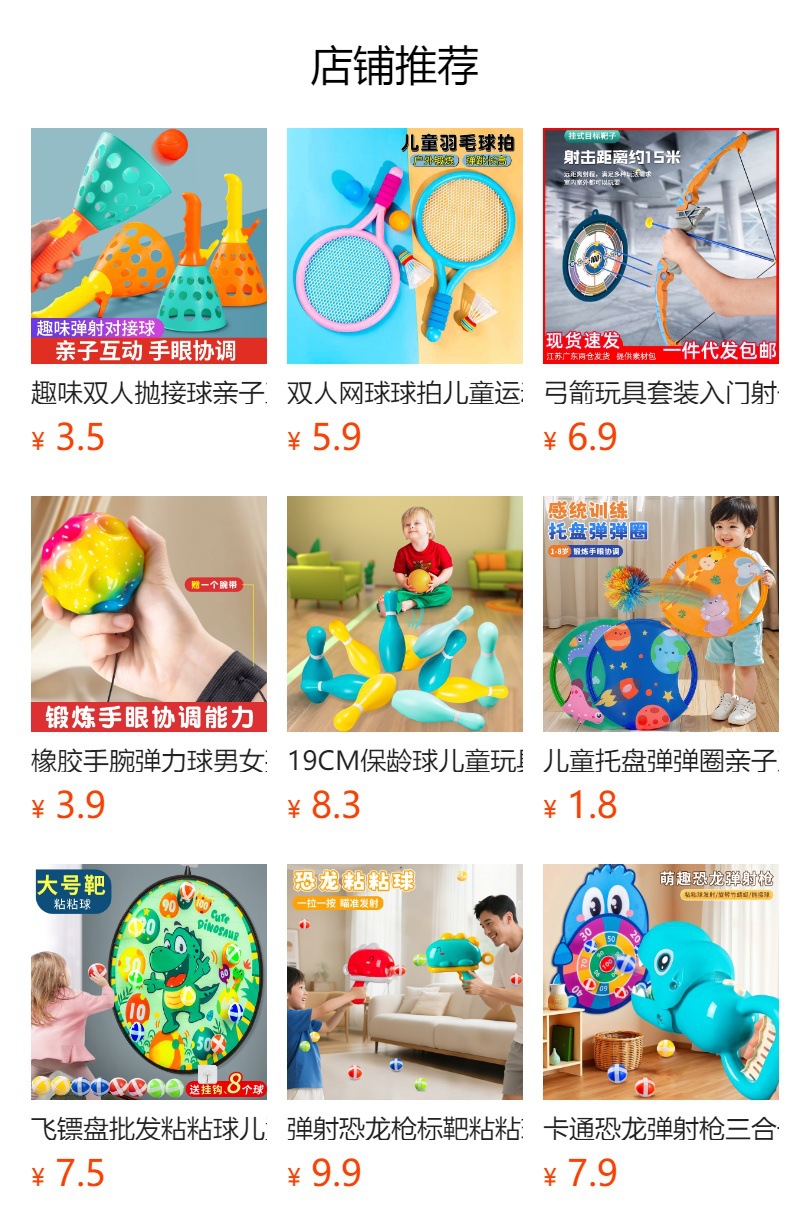790x1232 pixels.
Task: Open the 飞镖盘批发粘粘球 product card
Action: tap(148, 982)
